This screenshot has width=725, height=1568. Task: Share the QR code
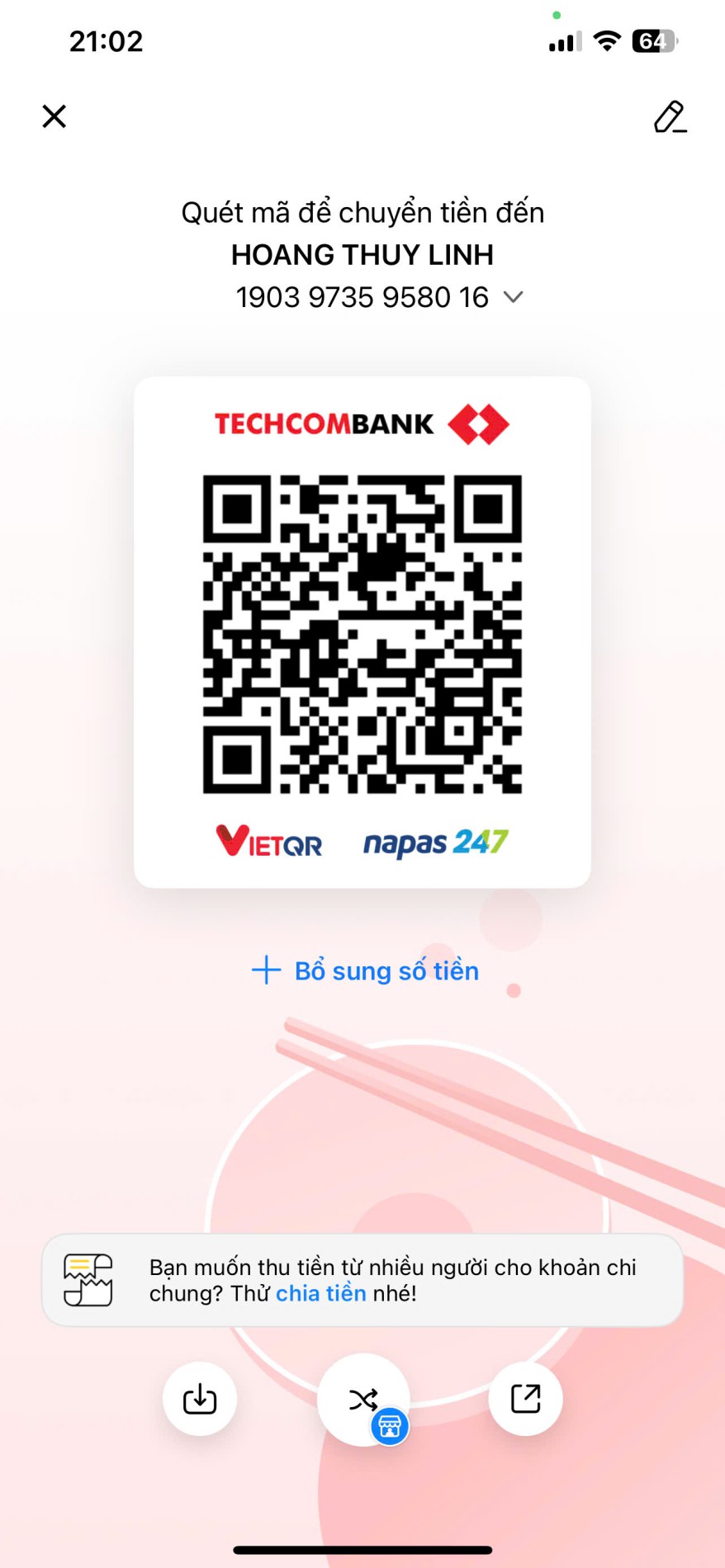[525, 1399]
